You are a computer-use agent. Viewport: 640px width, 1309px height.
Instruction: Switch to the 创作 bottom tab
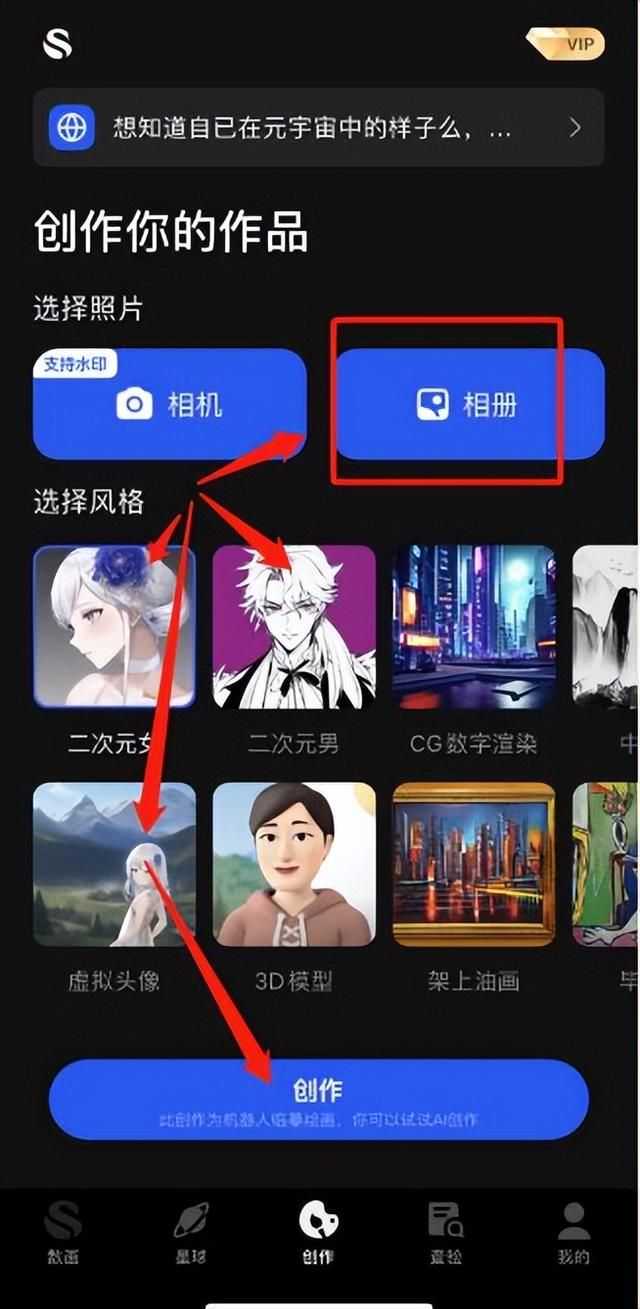318,1233
